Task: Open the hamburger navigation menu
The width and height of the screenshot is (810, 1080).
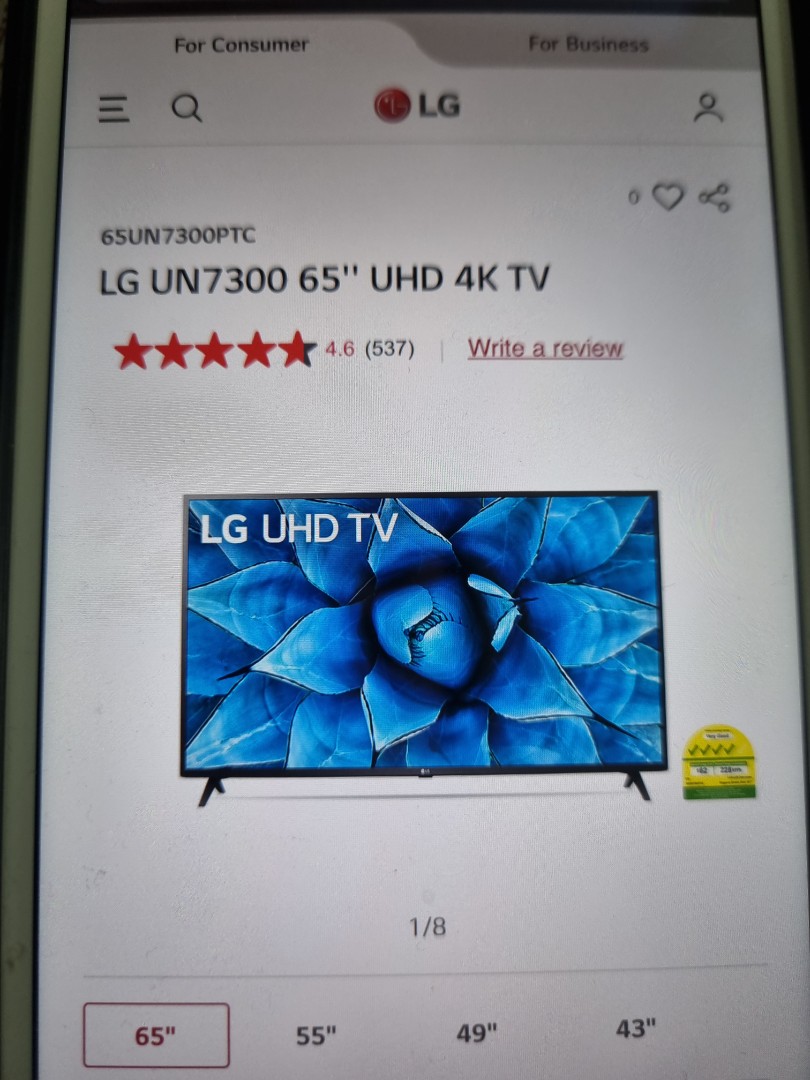Action: (x=113, y=109)
